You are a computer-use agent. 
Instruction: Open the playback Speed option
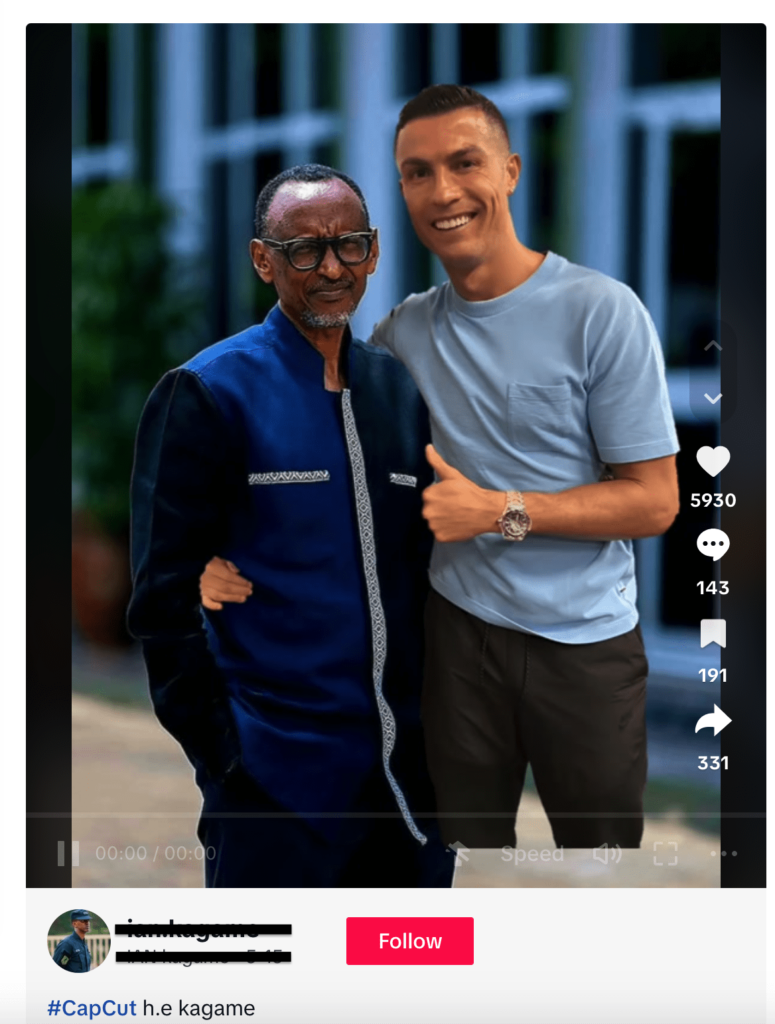531,854
